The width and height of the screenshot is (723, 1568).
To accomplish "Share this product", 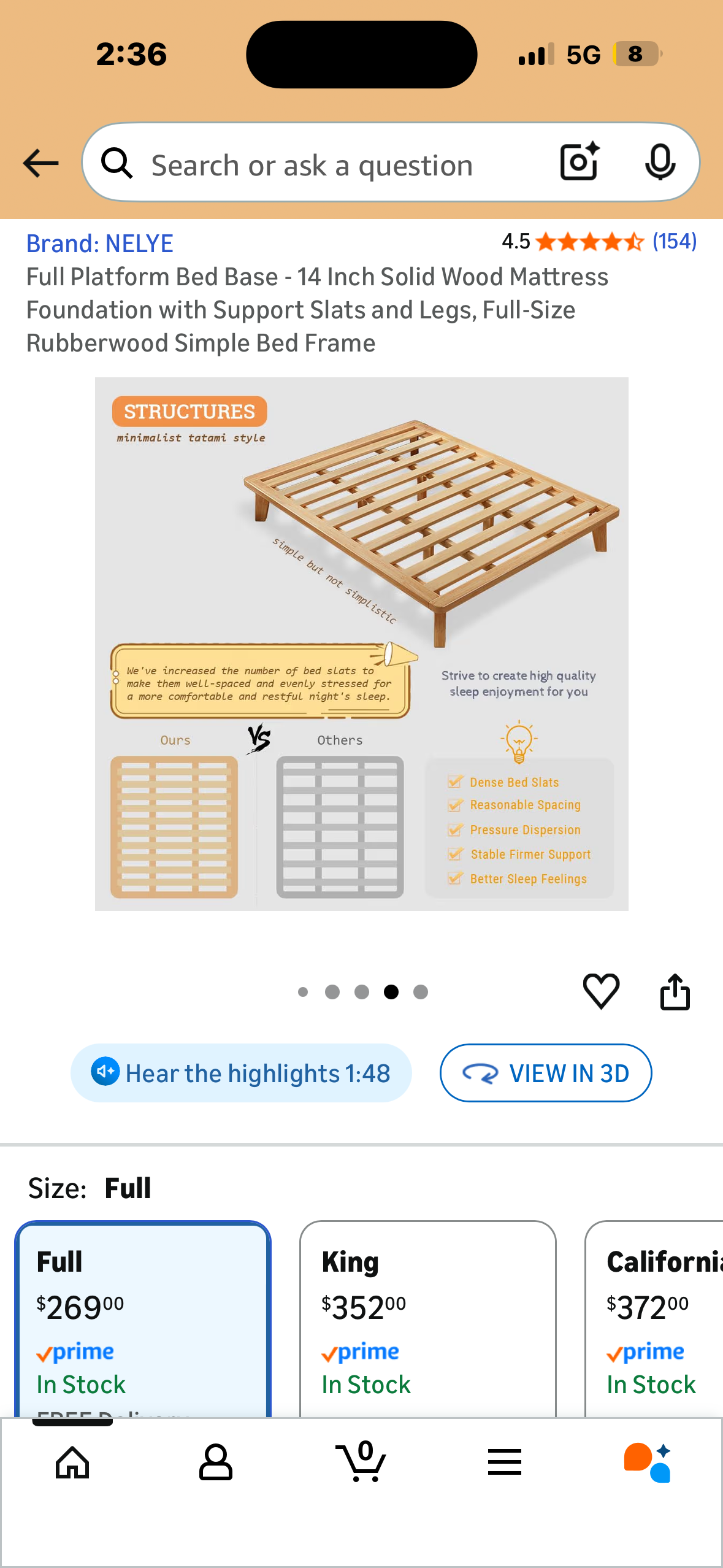I will pos(675,991).
